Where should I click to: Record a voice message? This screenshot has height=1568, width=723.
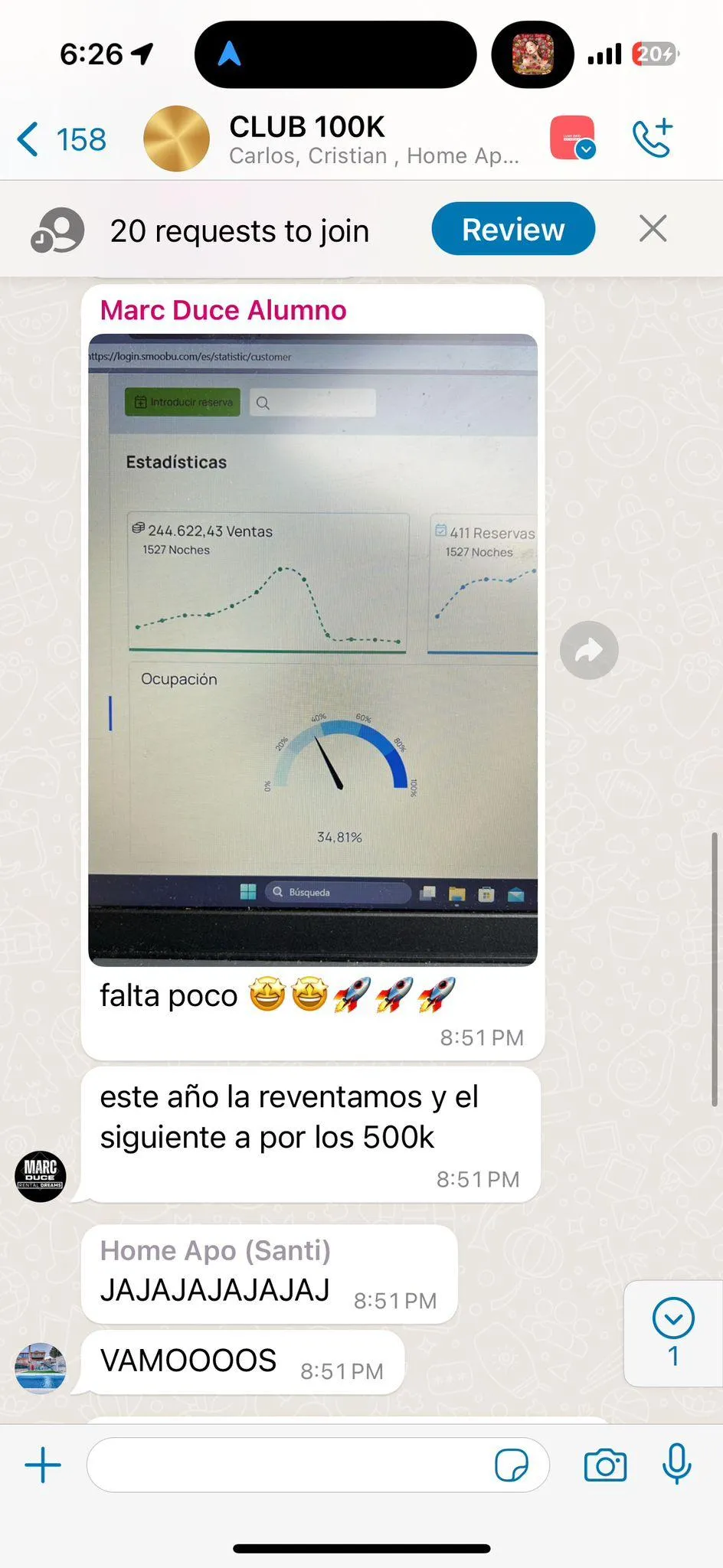pos(676,1464)
